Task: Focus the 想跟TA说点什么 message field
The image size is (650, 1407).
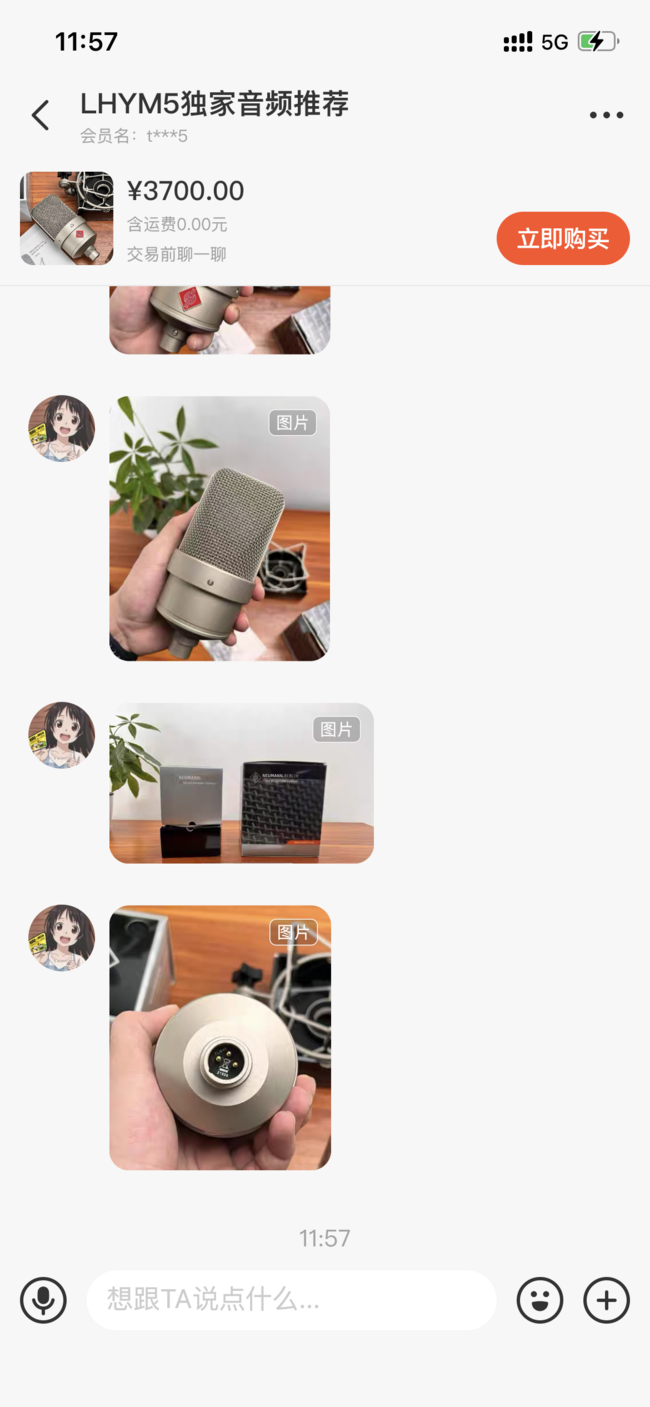Action: (291, 1300)
